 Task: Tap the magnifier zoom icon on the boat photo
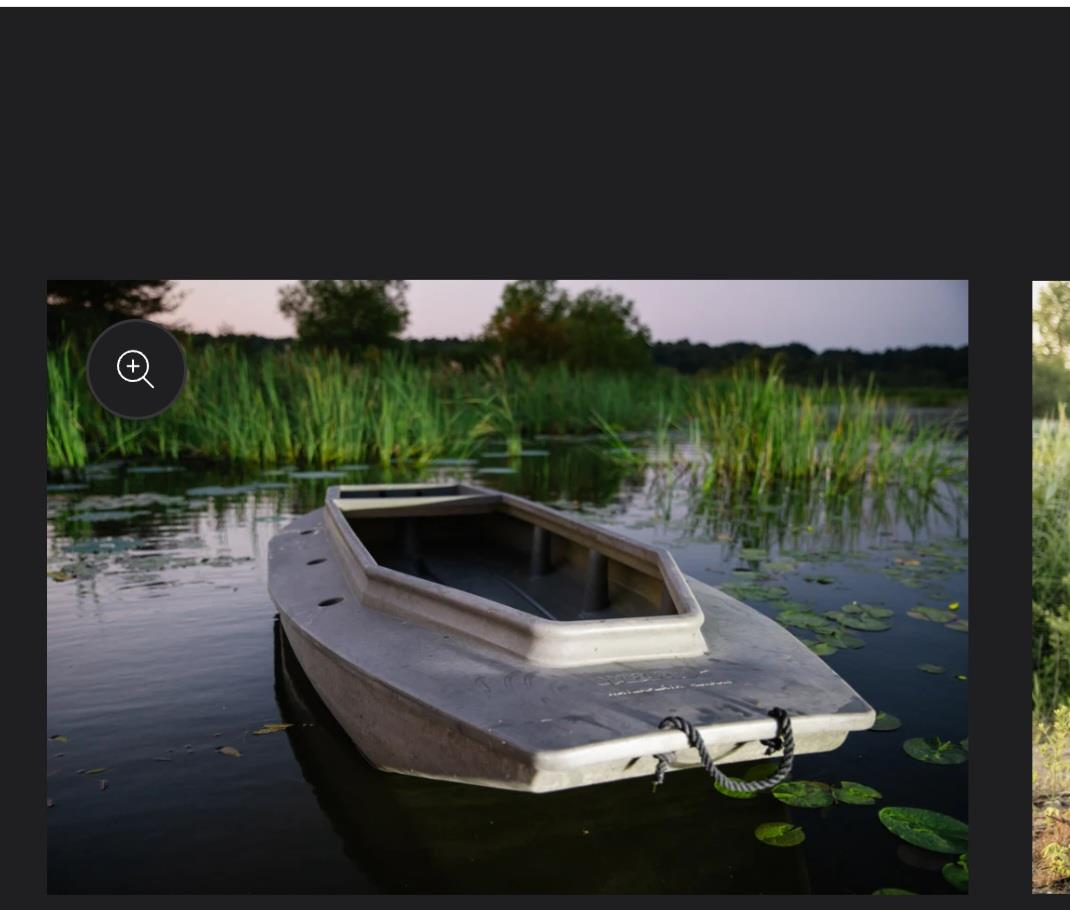[136, 369]
